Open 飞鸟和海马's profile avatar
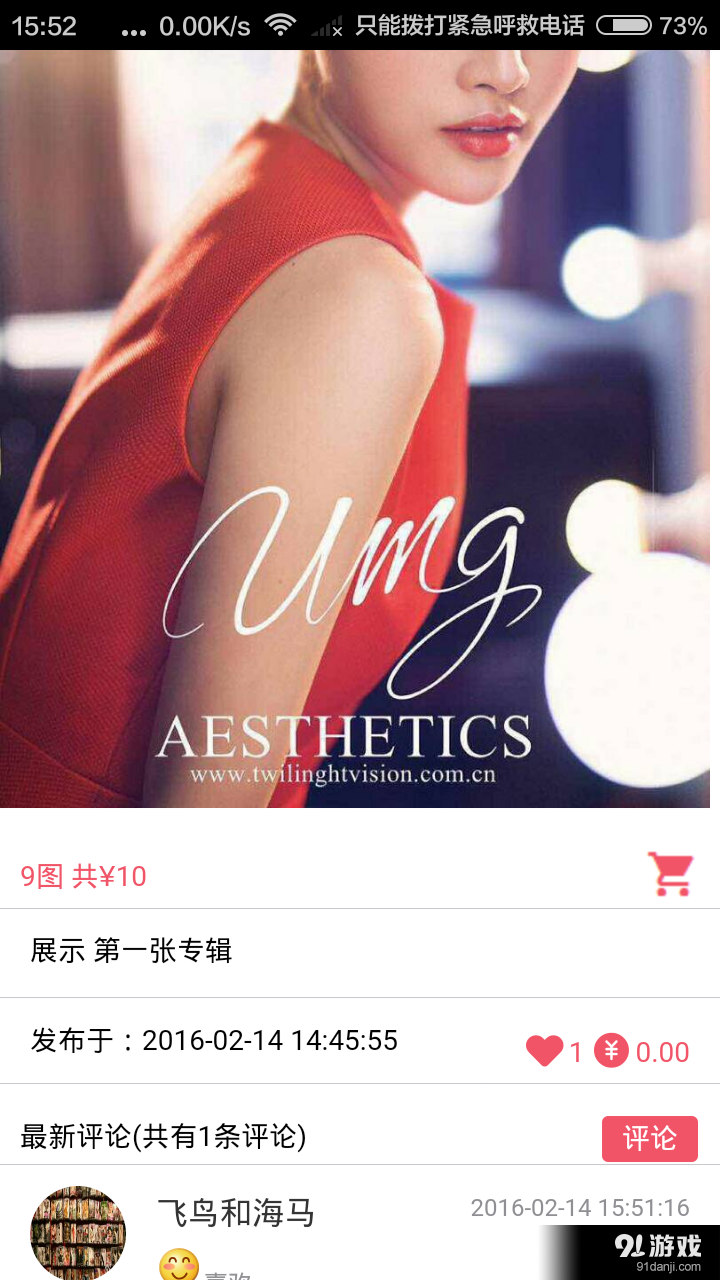The image size is (720, 1280). pos(78,1232)
